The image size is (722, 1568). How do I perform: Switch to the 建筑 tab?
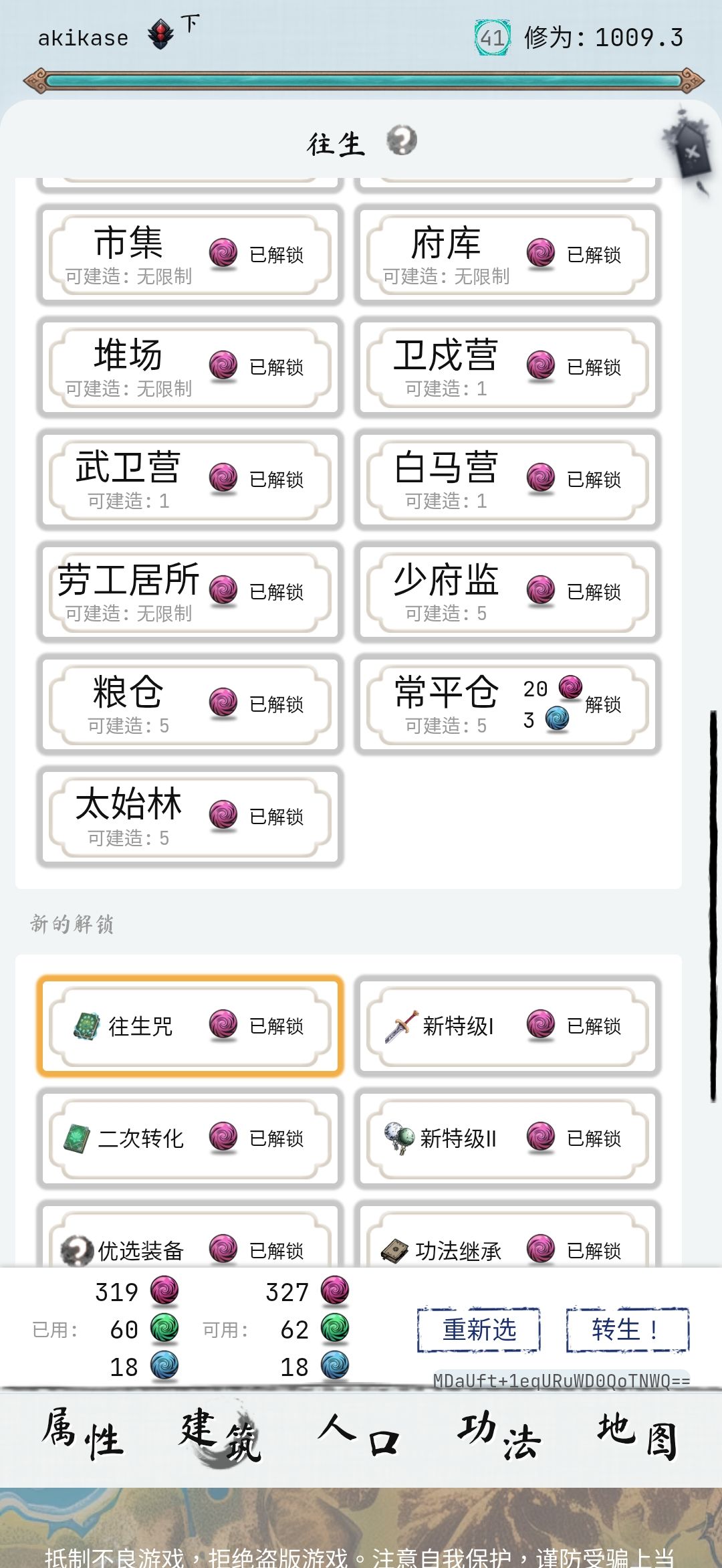pos(221,1433)
